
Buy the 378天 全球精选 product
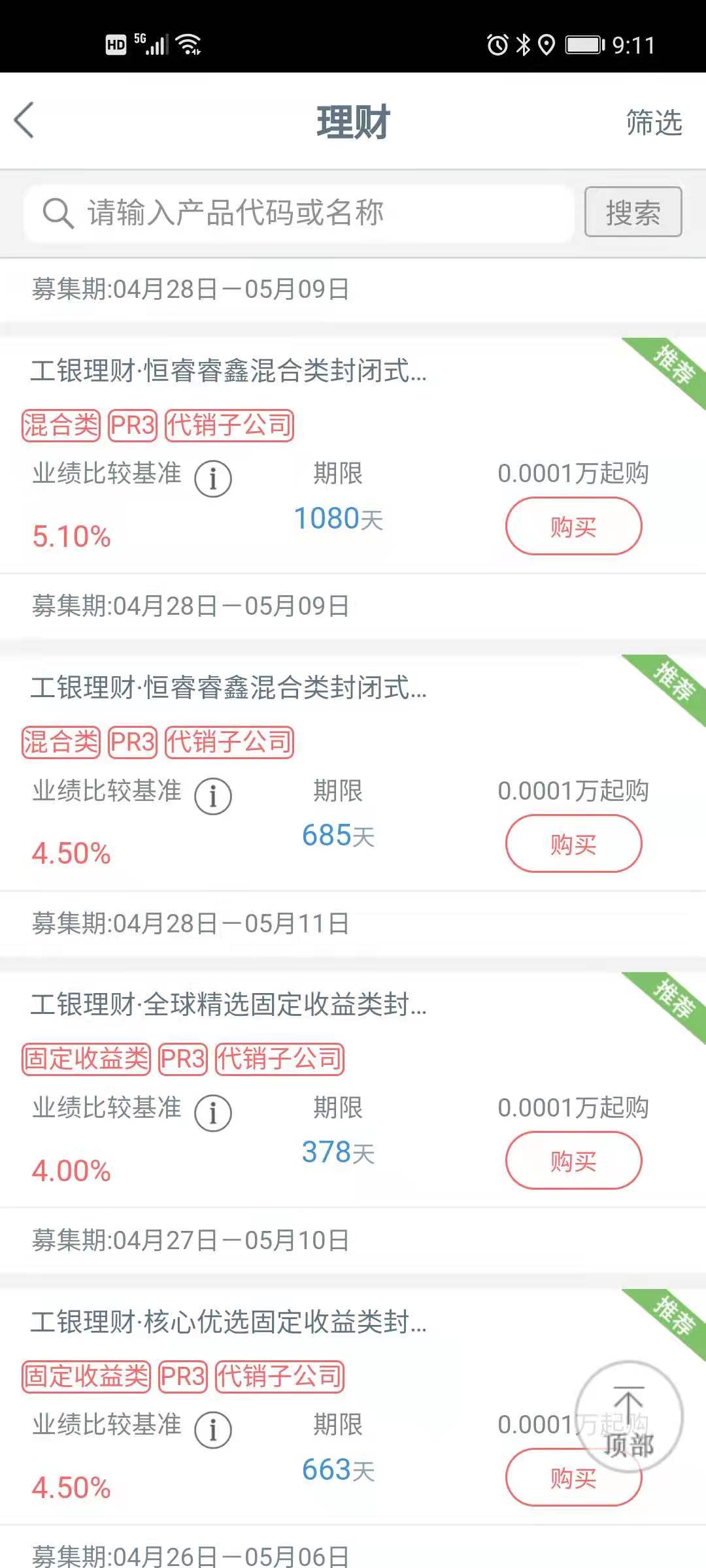[573, 1160]
